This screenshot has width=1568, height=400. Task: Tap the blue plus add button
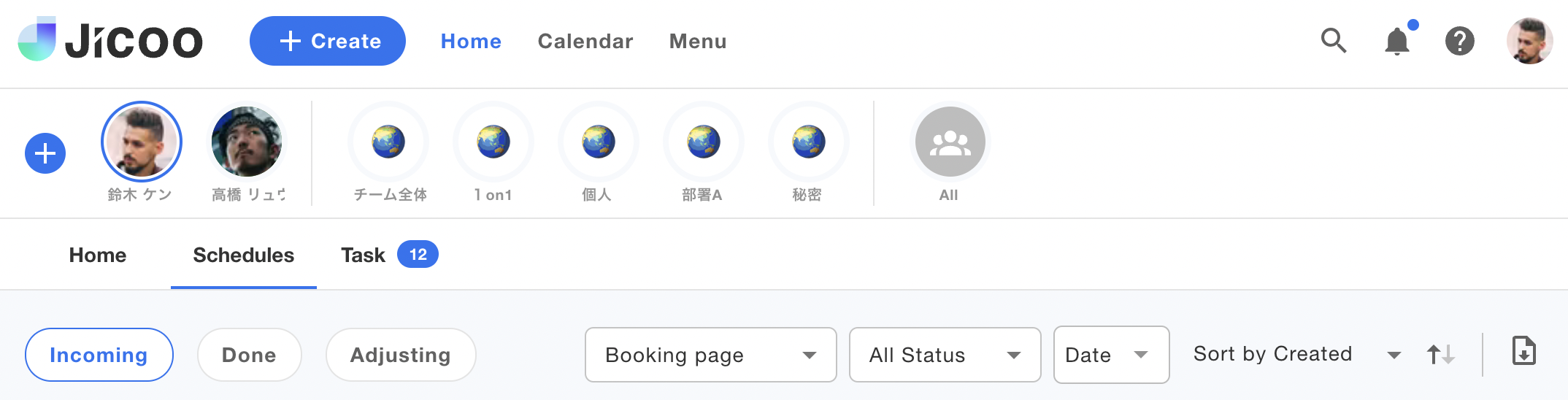tap(45, 153)
